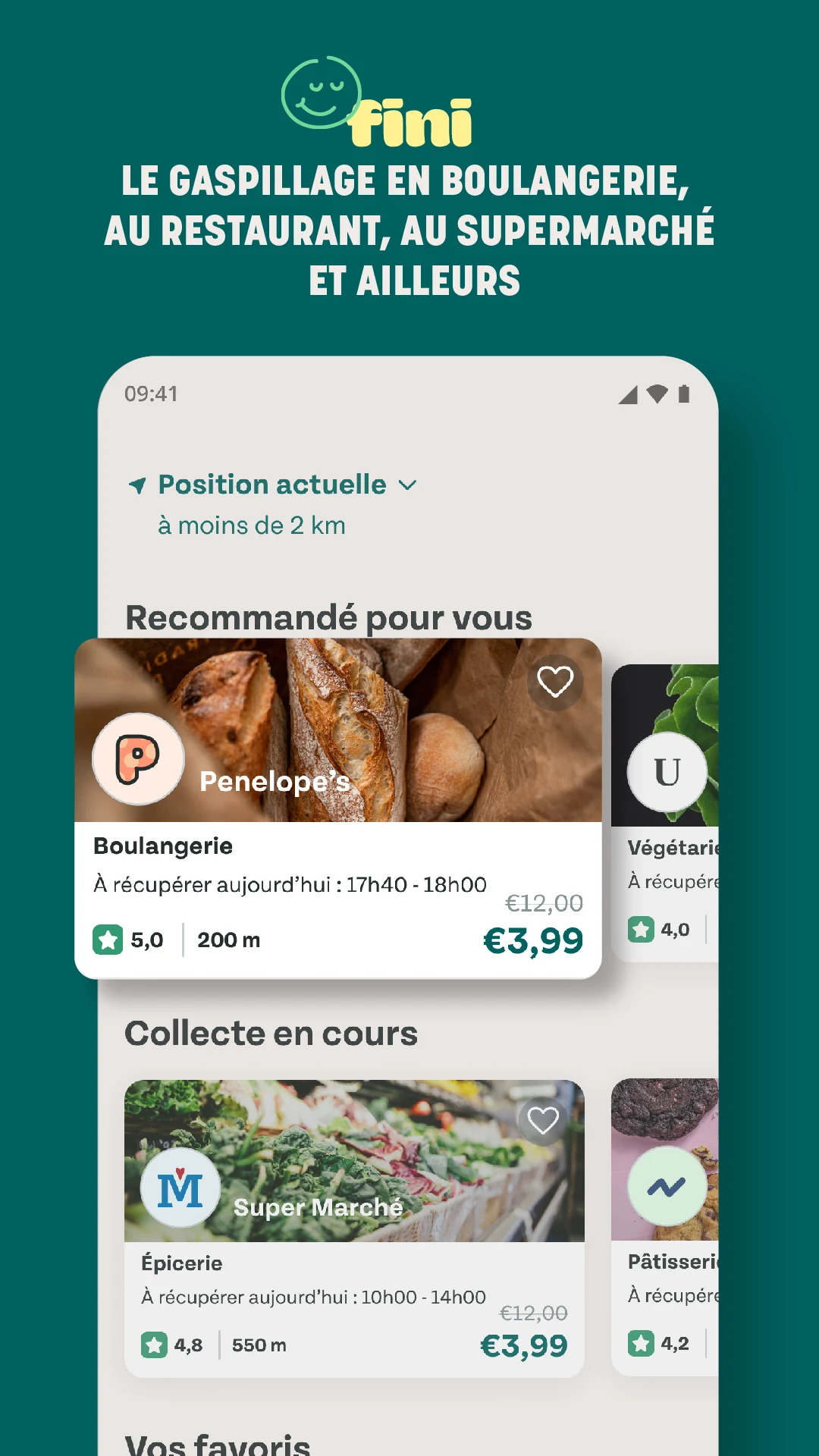Tap the pâtisserie shop logo icon
This screenshot has width=819, height=1456.
(x=666, y=1187)
